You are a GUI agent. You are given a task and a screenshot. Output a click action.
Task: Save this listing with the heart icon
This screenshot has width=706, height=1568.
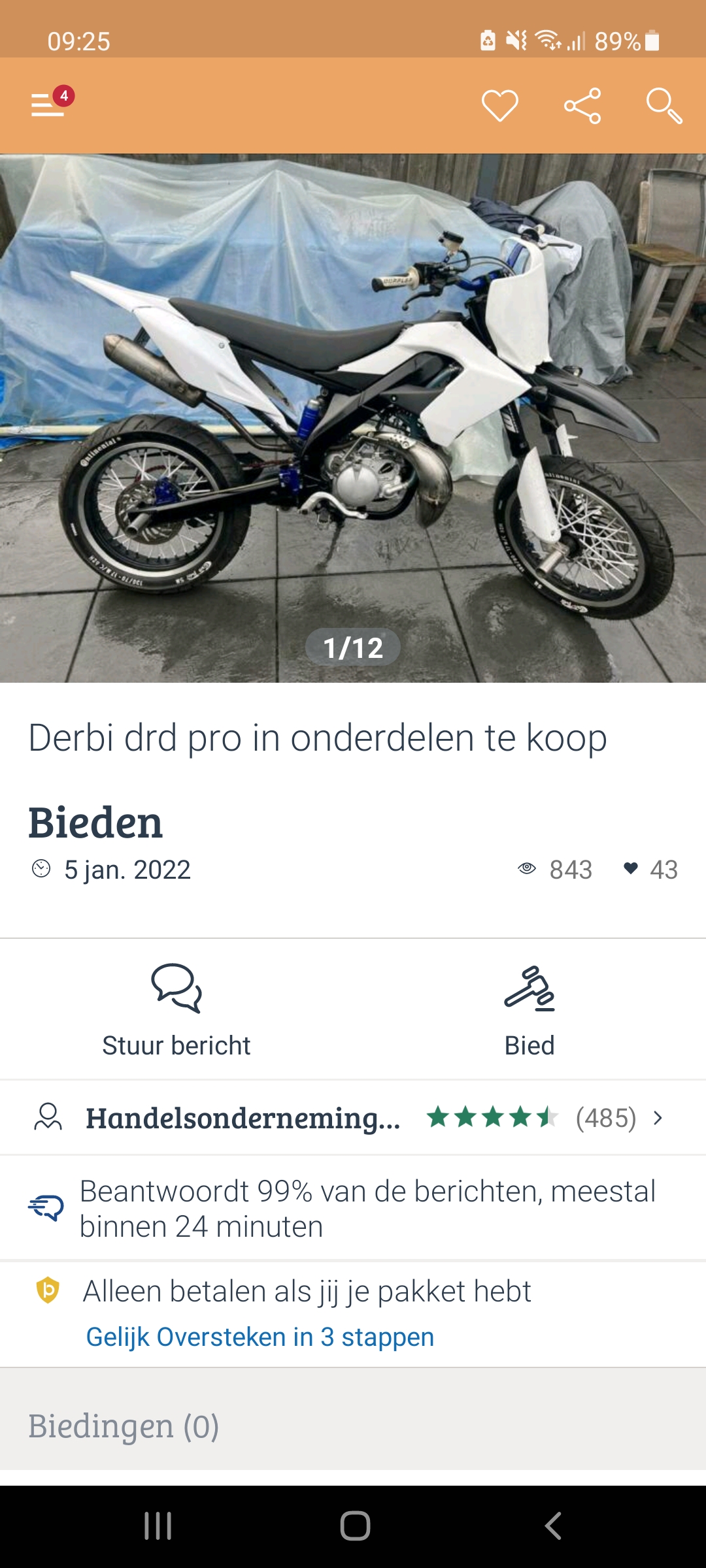[500, 105]
